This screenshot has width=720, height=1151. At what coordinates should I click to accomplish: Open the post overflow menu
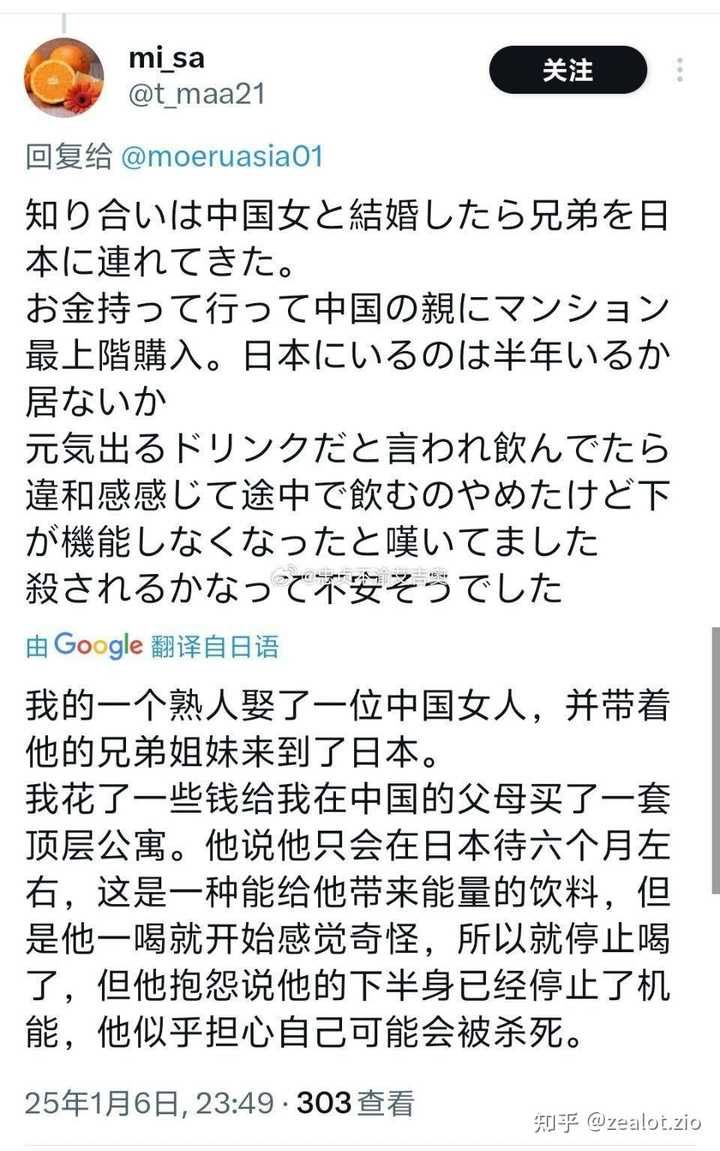point(680,70)
